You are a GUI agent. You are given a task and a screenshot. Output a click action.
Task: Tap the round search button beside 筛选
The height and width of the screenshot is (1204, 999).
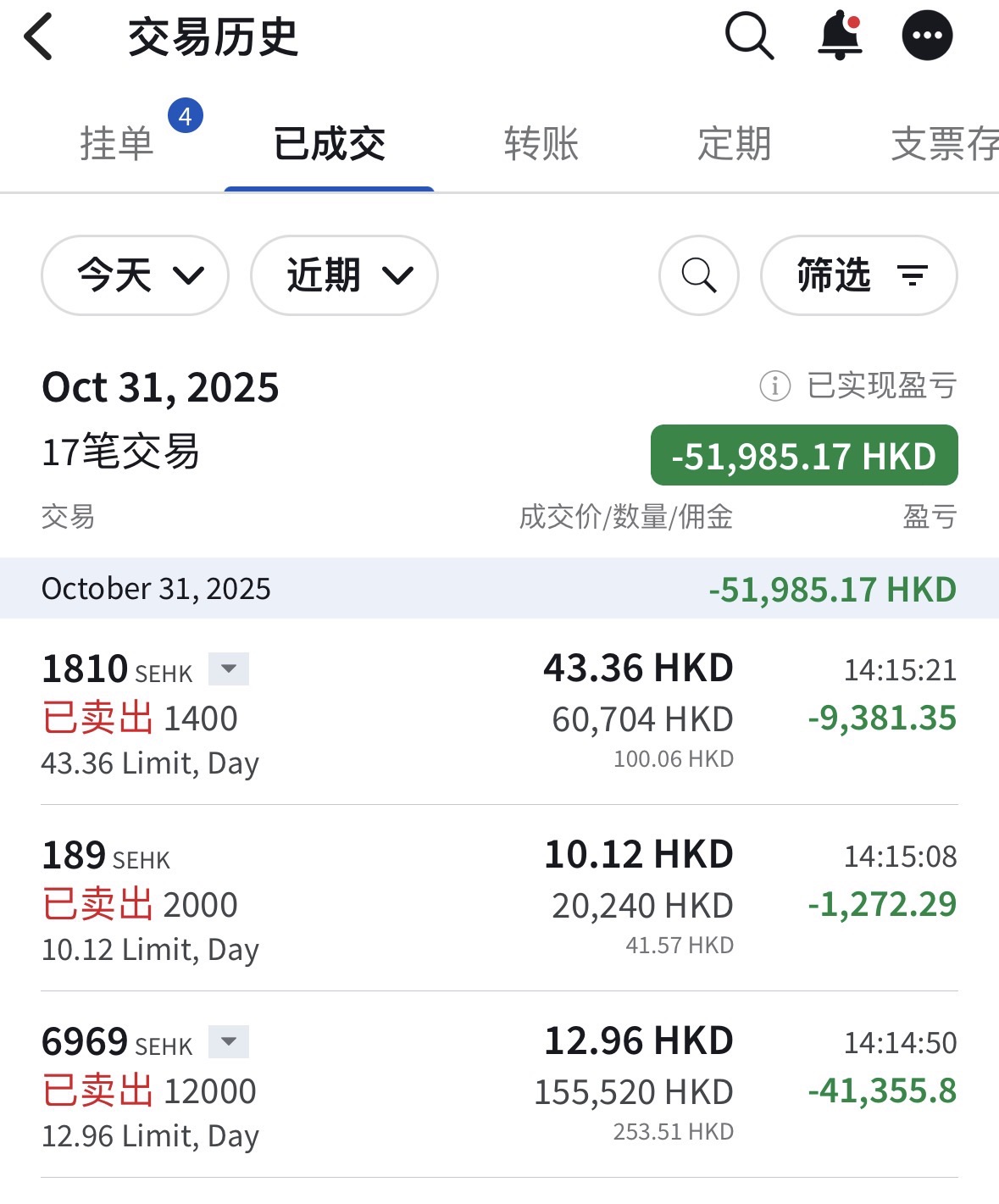[699, 275]
